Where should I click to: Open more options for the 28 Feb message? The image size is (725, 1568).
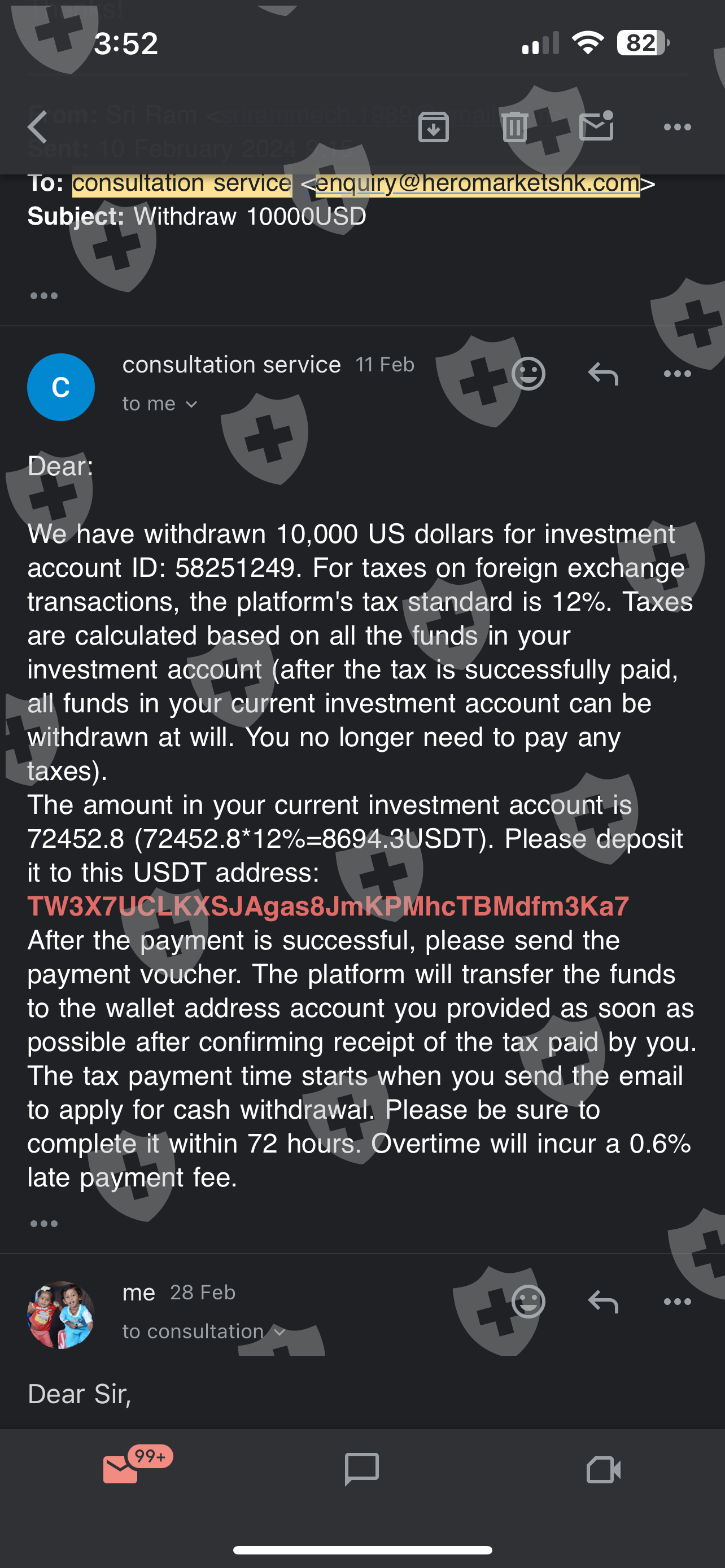(x=677, y=1302)
